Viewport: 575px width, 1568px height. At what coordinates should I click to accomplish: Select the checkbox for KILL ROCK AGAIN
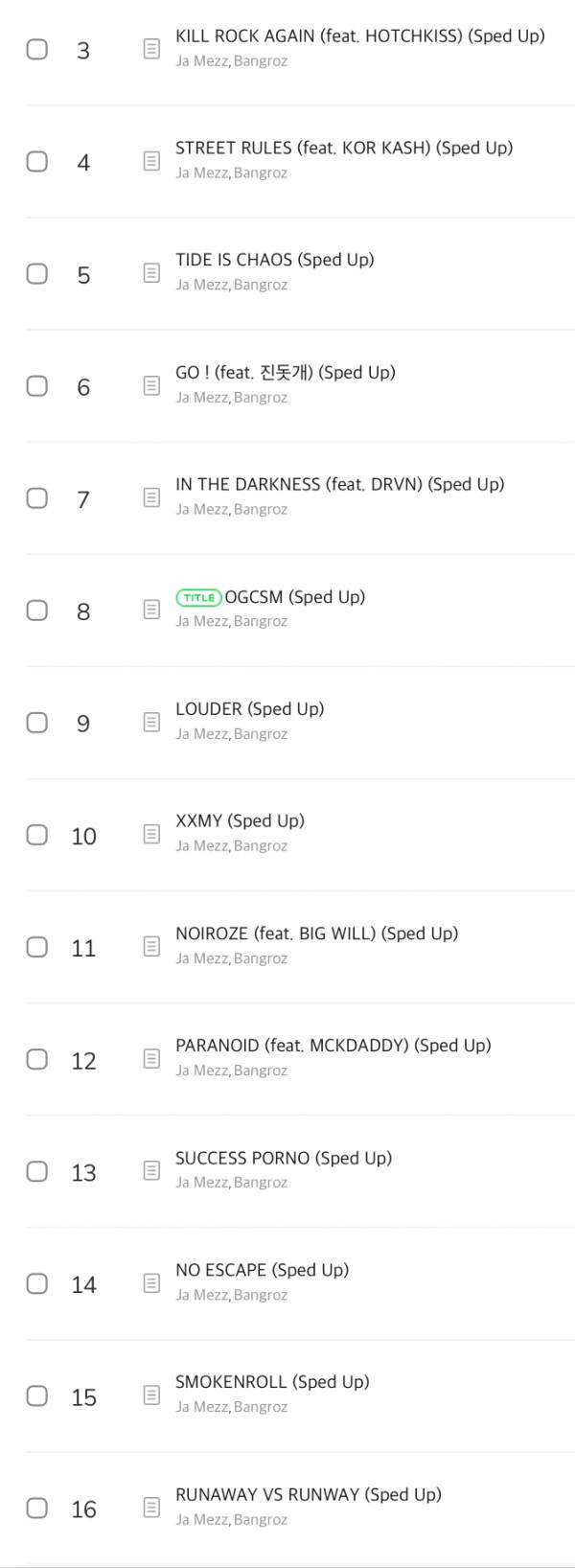click(36, 49)
